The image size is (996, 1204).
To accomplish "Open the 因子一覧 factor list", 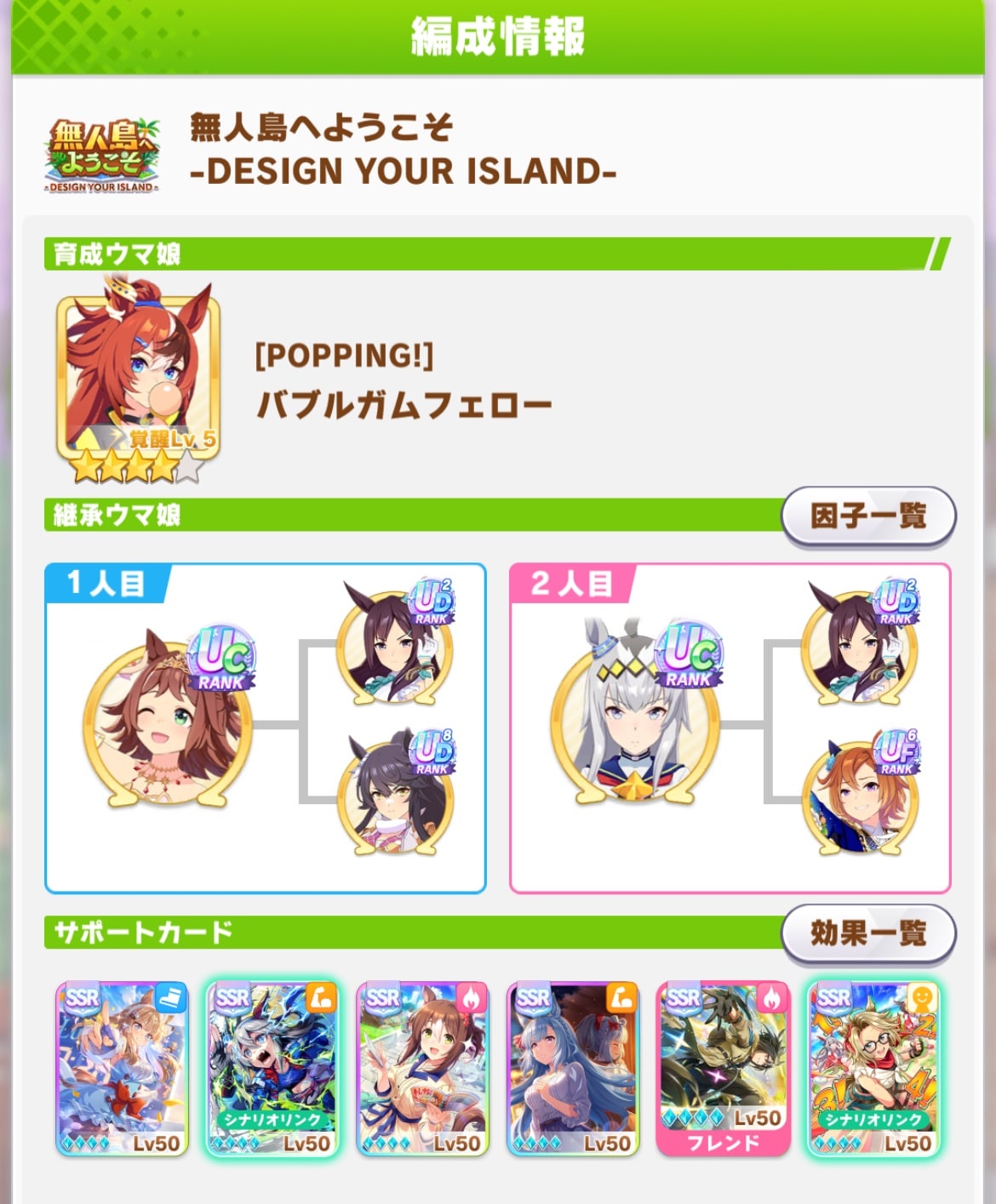I will pos(868,516).
